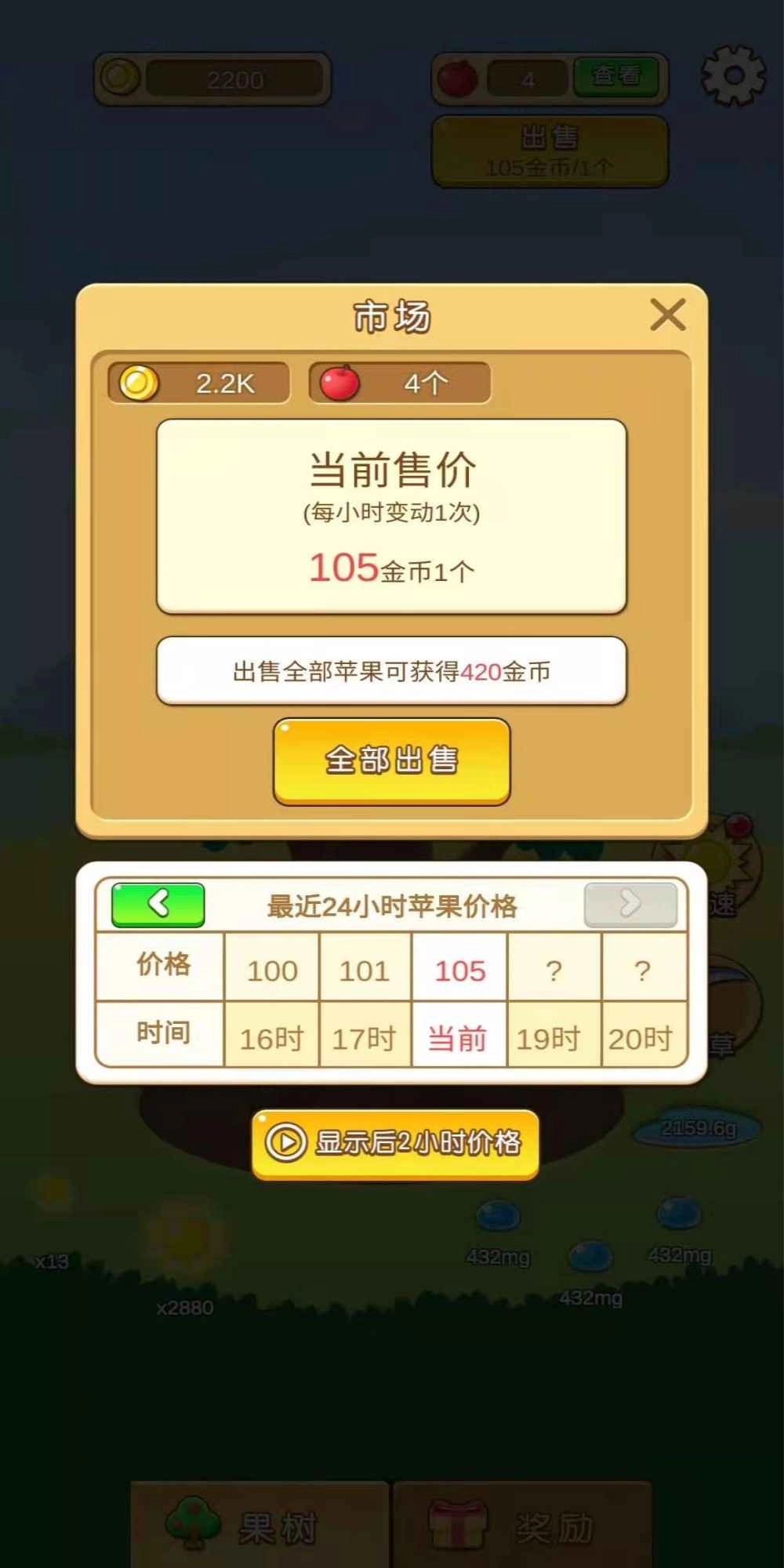Viewport: 784px width, 1568px height.
Task: Close the 市场 dialog with the X
Action: (668, 314)
